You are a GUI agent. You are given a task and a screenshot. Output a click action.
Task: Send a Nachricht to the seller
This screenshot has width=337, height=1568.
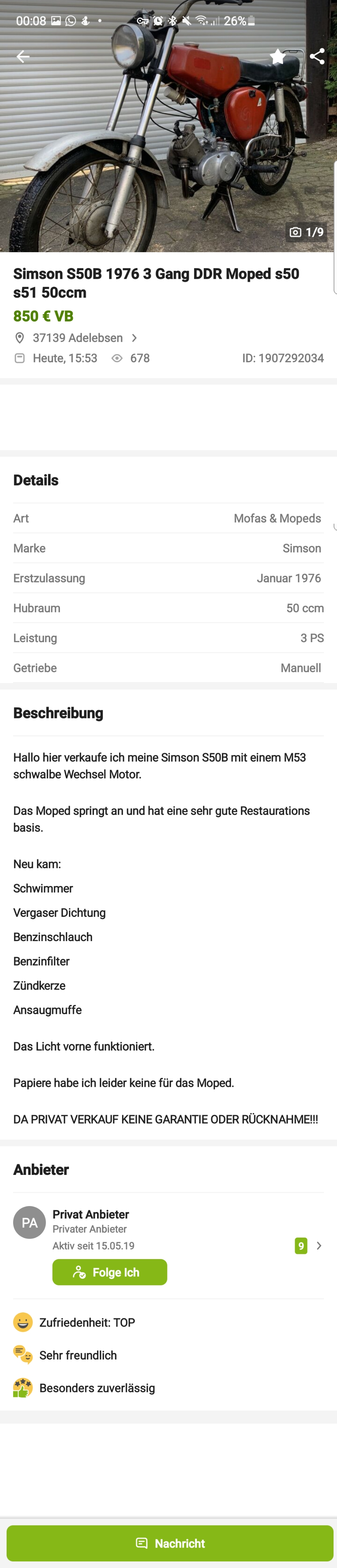(170, 1543)
